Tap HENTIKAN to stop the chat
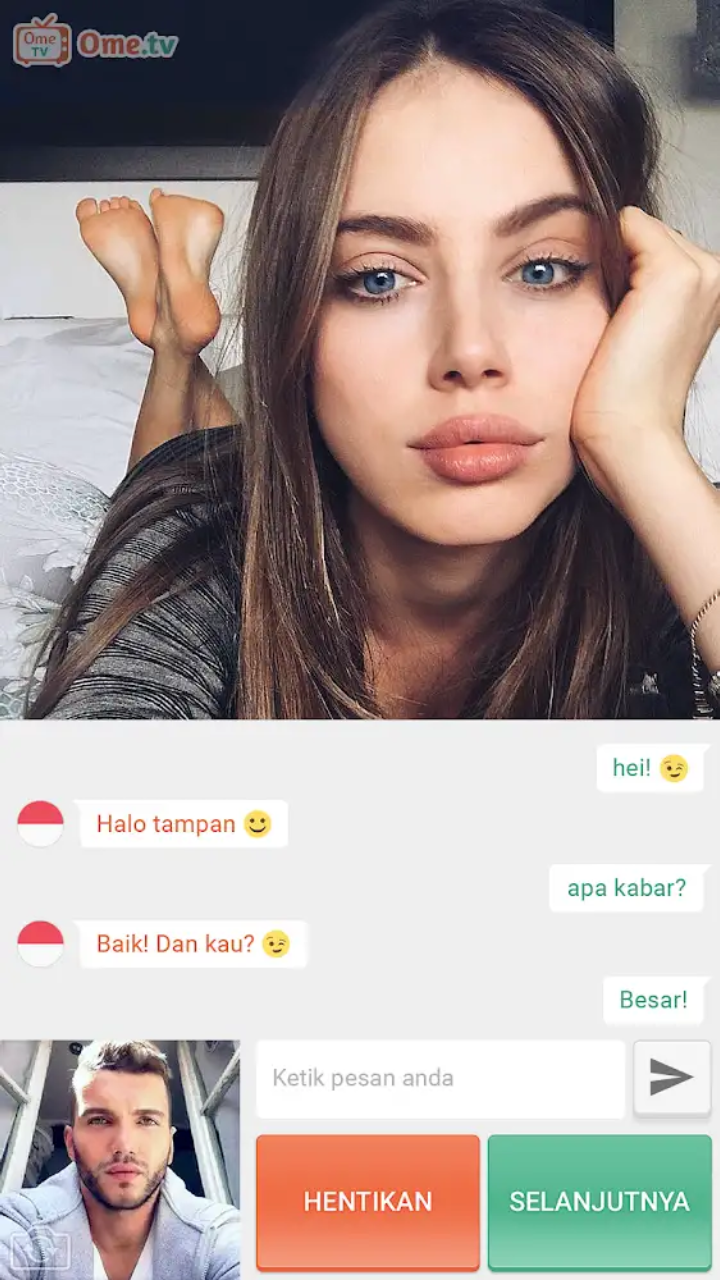Screen dimensions: 720x1280 click(367, 1201)
